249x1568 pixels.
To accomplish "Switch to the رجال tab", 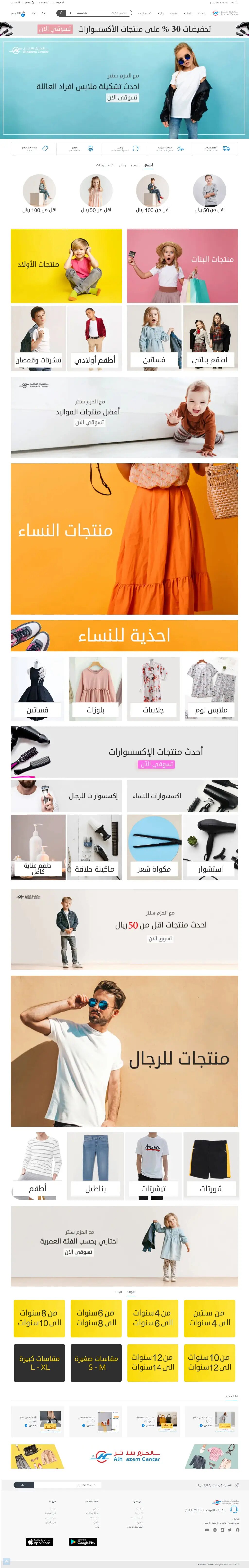I will [x=123, y=165].
